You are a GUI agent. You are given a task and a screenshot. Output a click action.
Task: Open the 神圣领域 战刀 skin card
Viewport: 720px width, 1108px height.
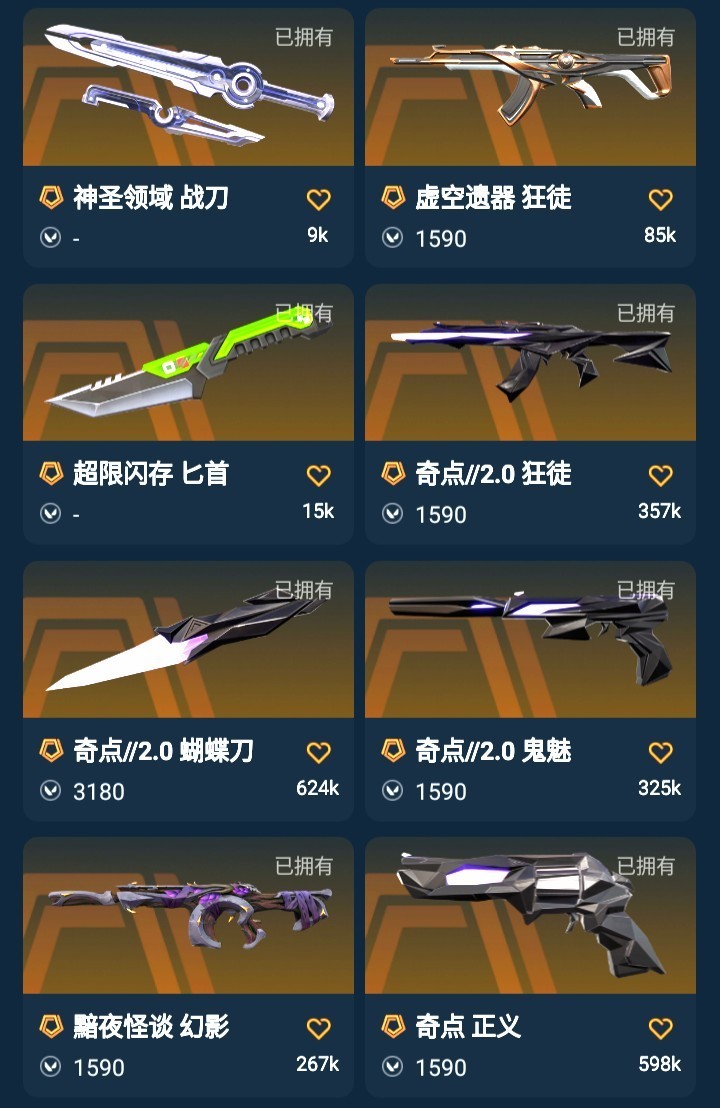tap(188, 90)
